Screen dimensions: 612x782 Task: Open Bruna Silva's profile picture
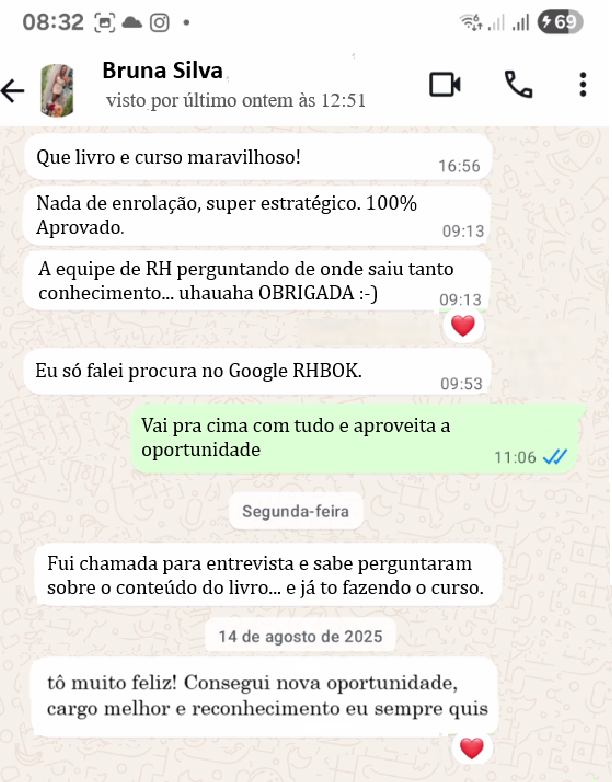click(56, 90)
